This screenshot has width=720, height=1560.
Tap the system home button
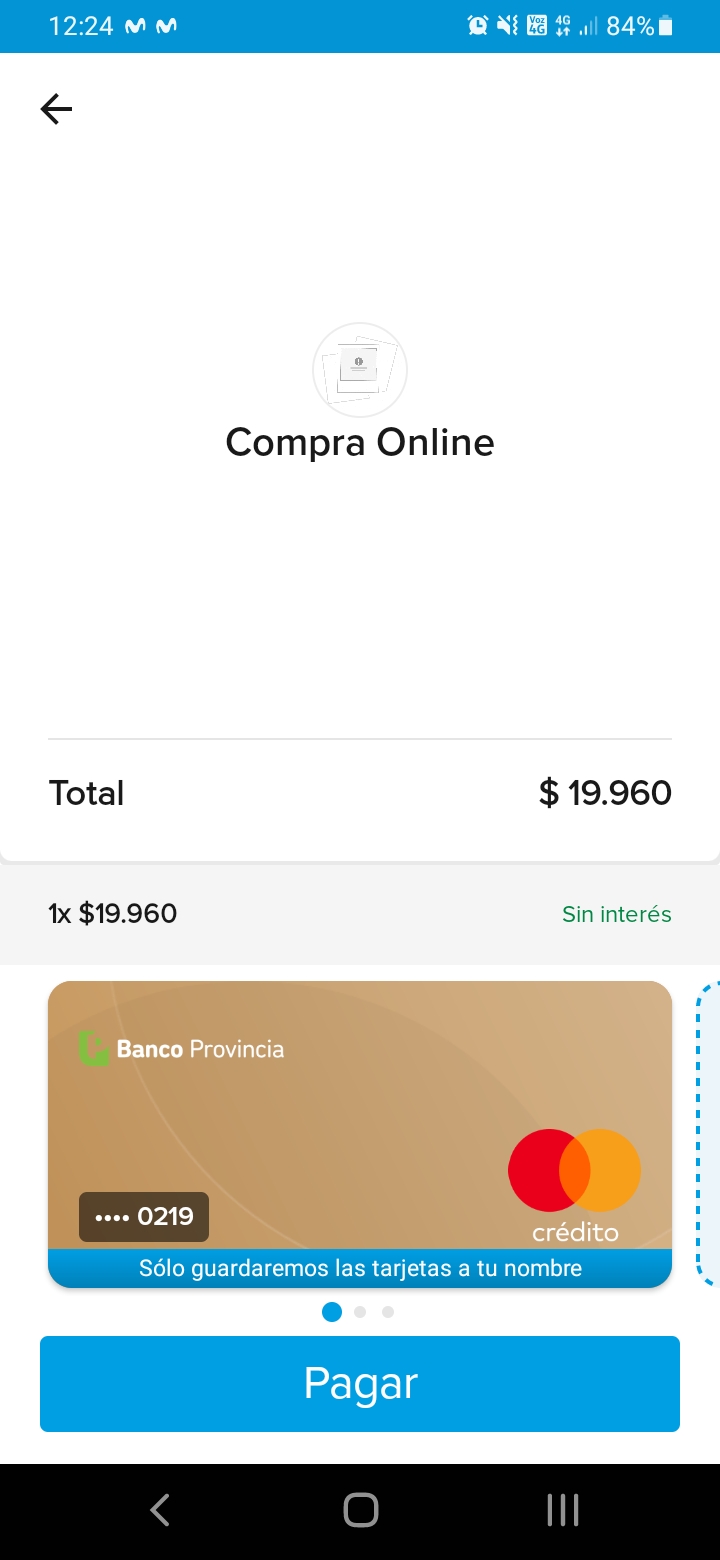tap(360, 1510)
